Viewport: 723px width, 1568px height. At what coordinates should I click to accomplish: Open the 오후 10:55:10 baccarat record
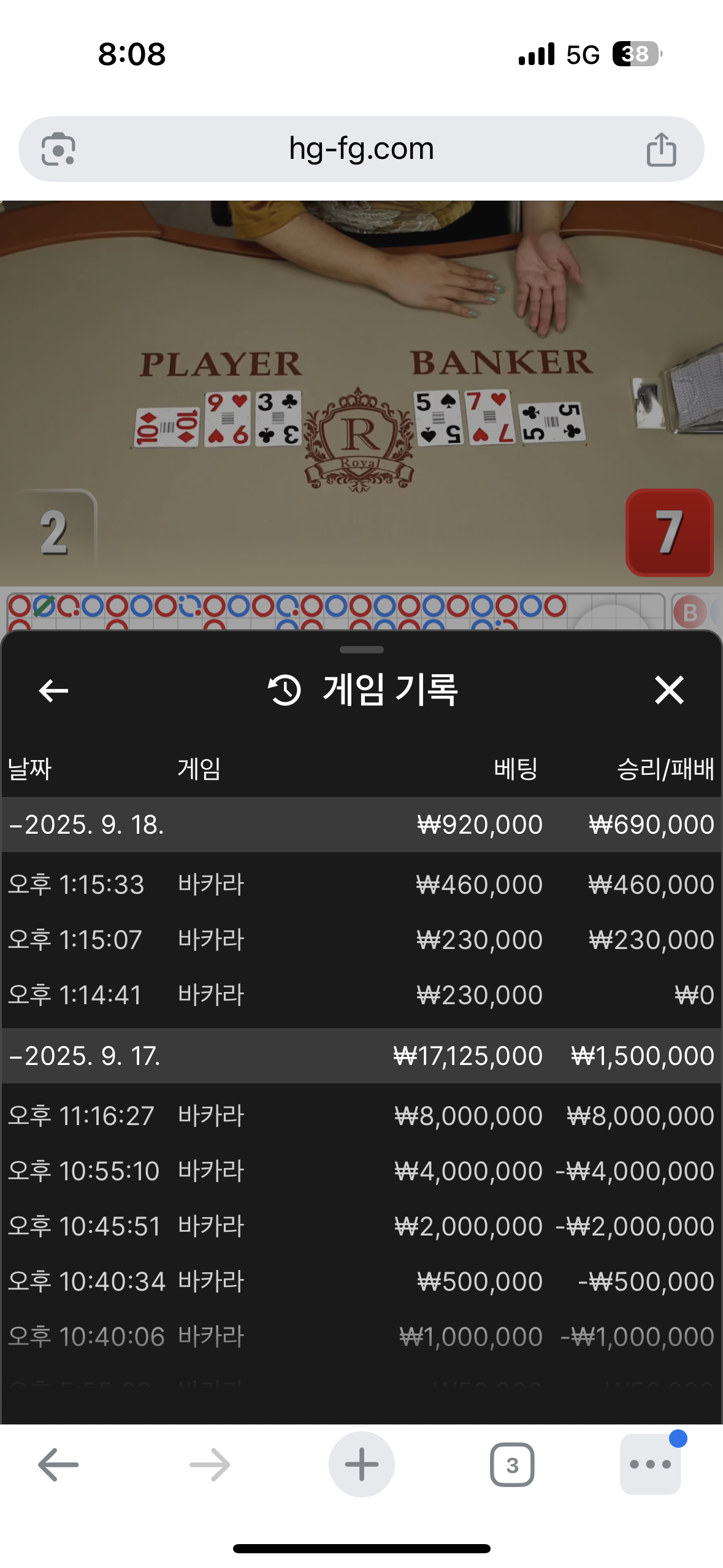coord(361,1171)
